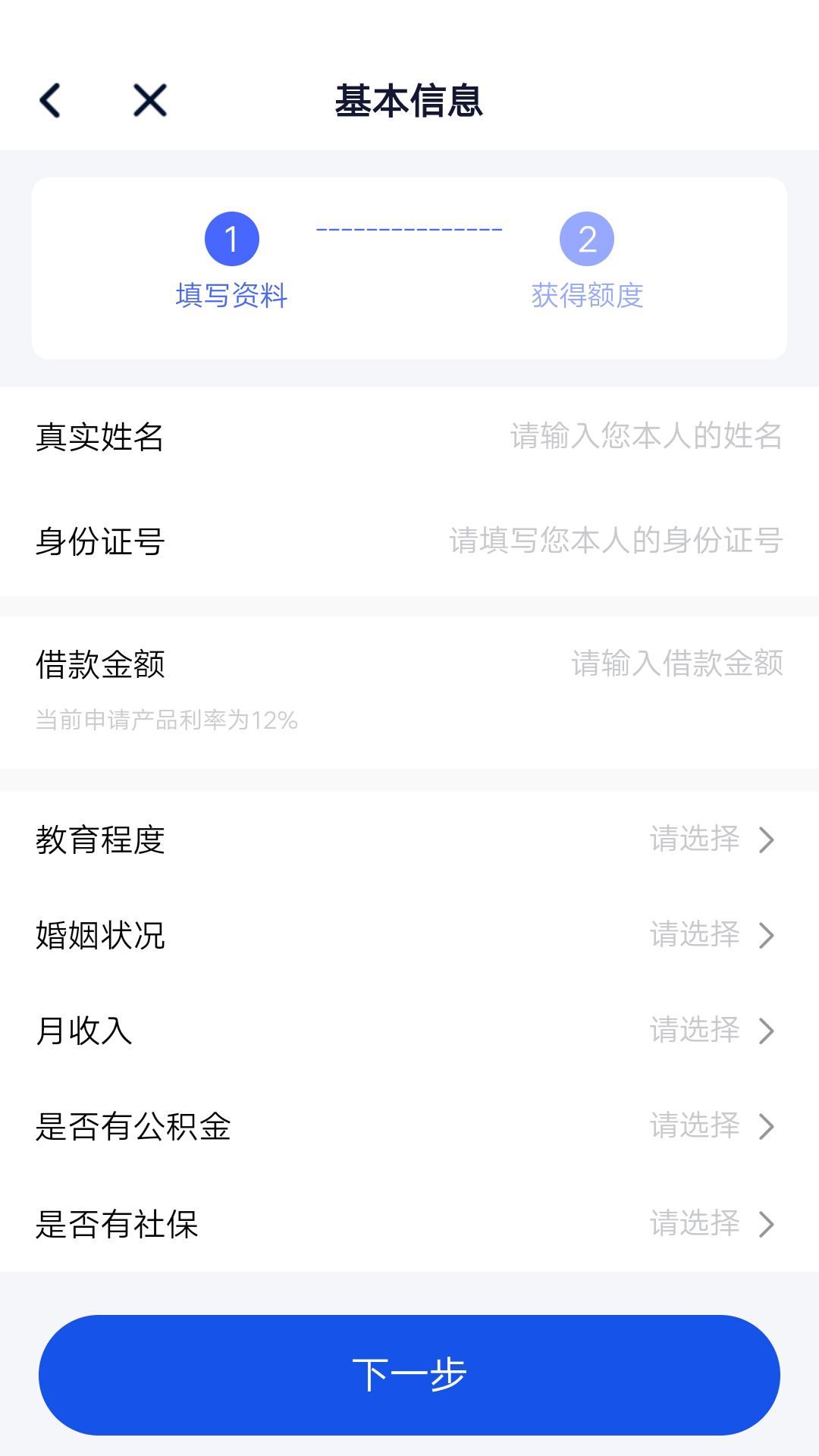Open the 月收入 picker
The width and height of the screenshot is (819, 1456).
[695, 1031]
